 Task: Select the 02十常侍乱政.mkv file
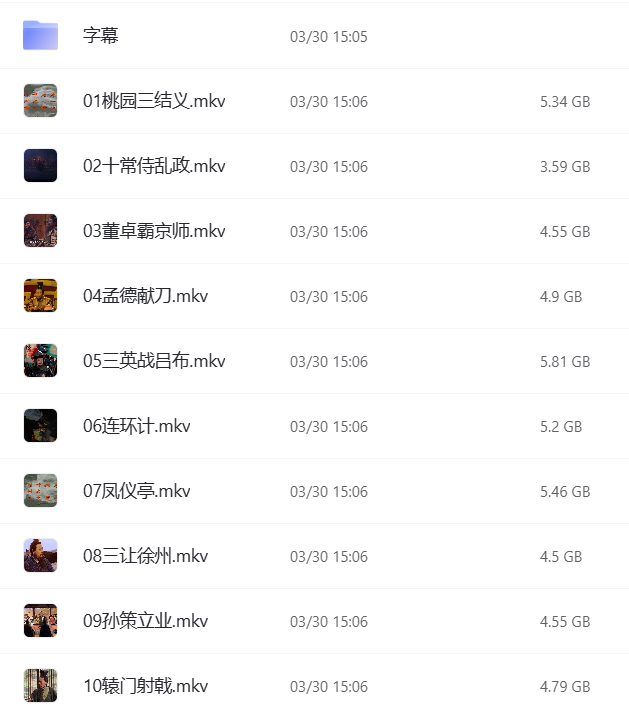point(154,166)
